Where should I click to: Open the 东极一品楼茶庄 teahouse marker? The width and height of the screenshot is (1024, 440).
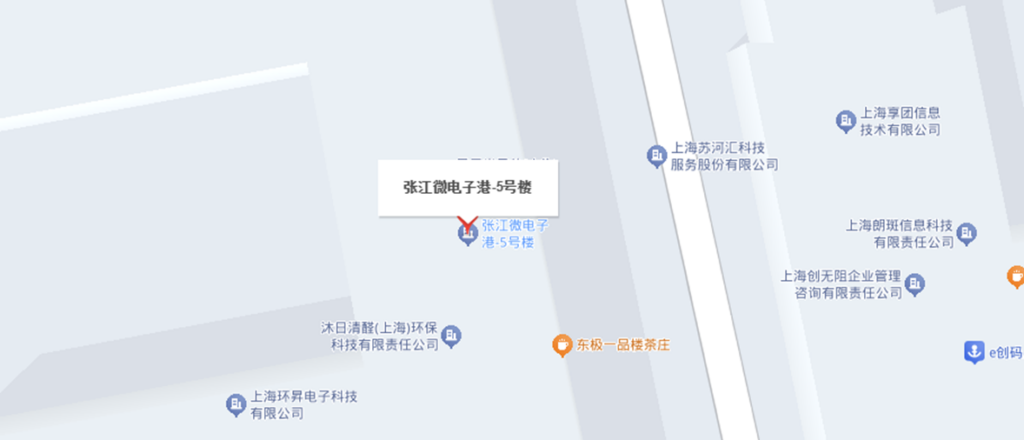(x=563, y=345)
